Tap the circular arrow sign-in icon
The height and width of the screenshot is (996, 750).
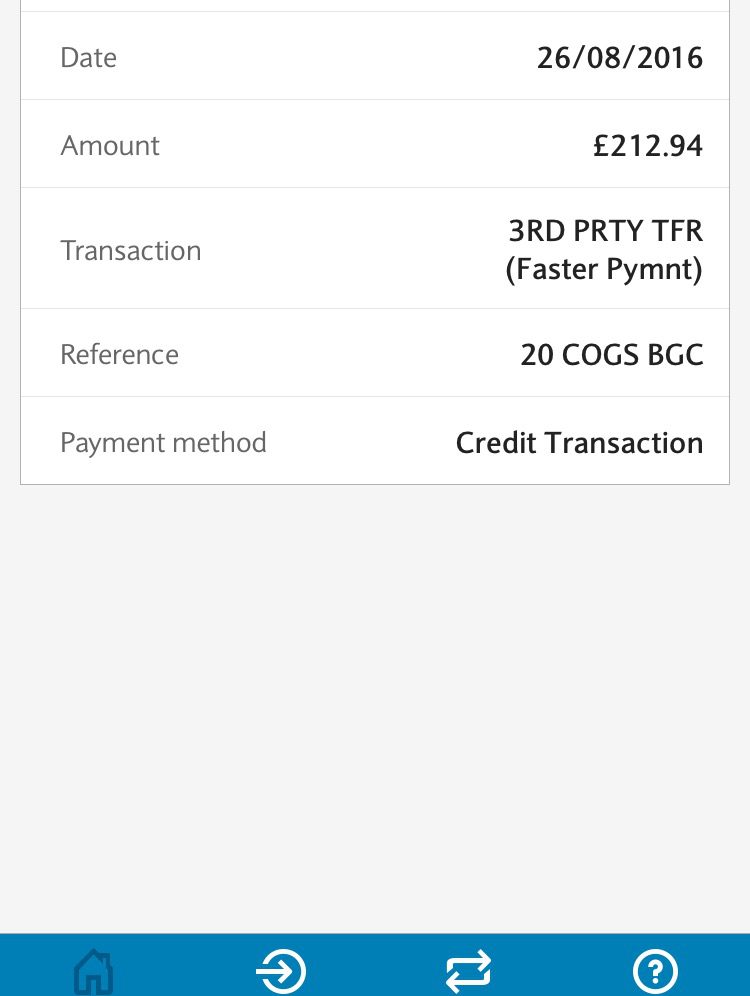click(x=281, y=971)
